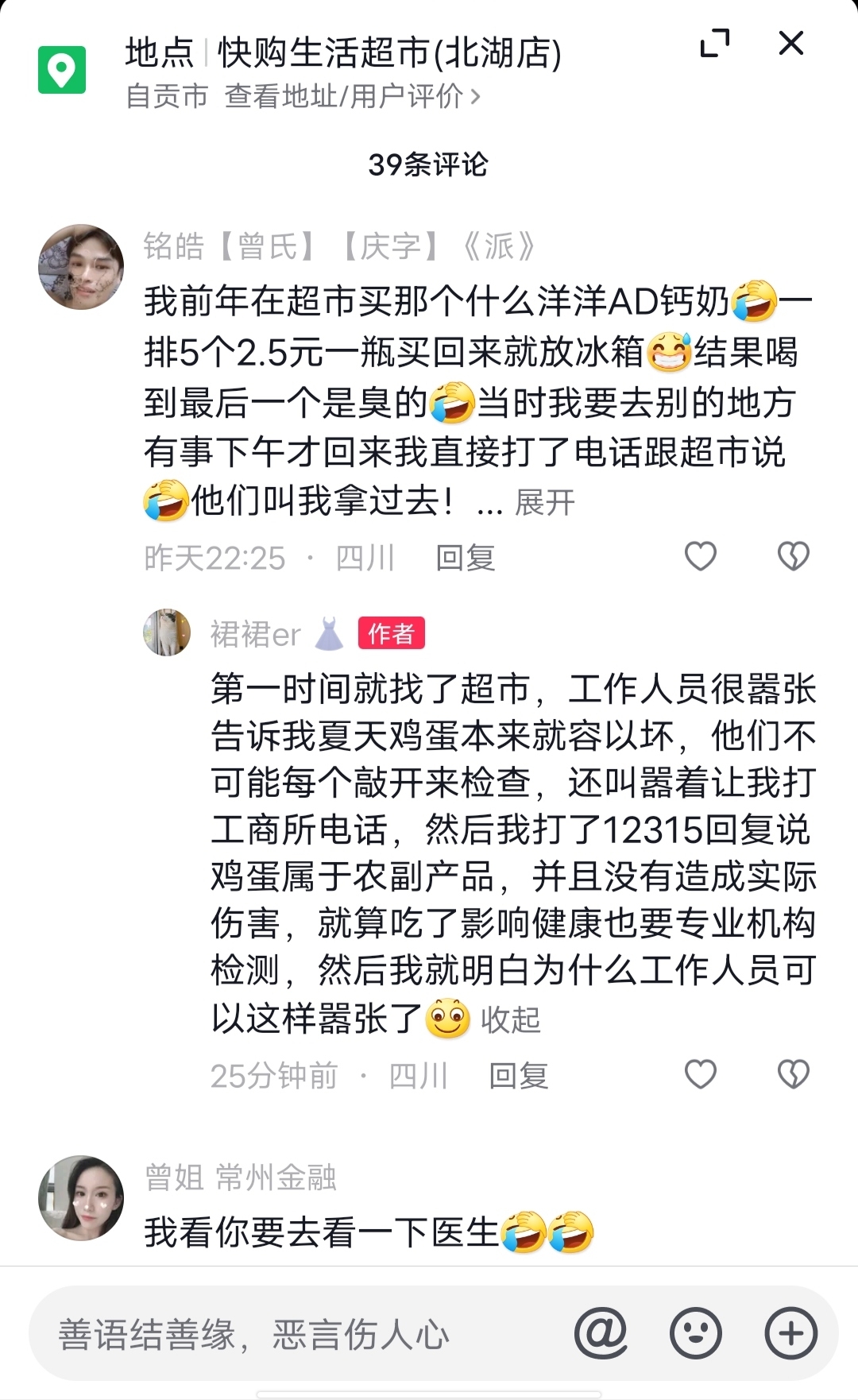The height and width of the screenshot is (1400, 858).
Task: Open 快购生活超市(北湖店) location page
Action: click(389, 53)
